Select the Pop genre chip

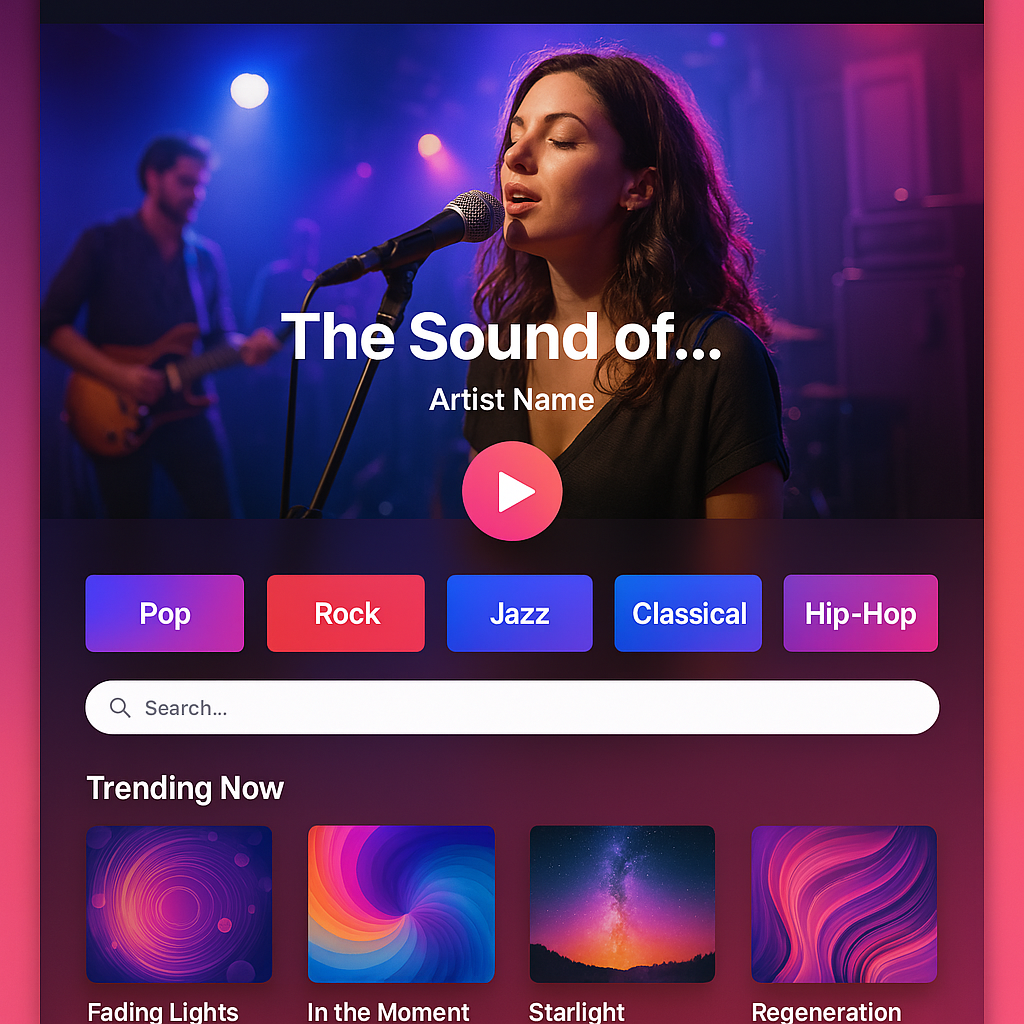click(165, 613)
